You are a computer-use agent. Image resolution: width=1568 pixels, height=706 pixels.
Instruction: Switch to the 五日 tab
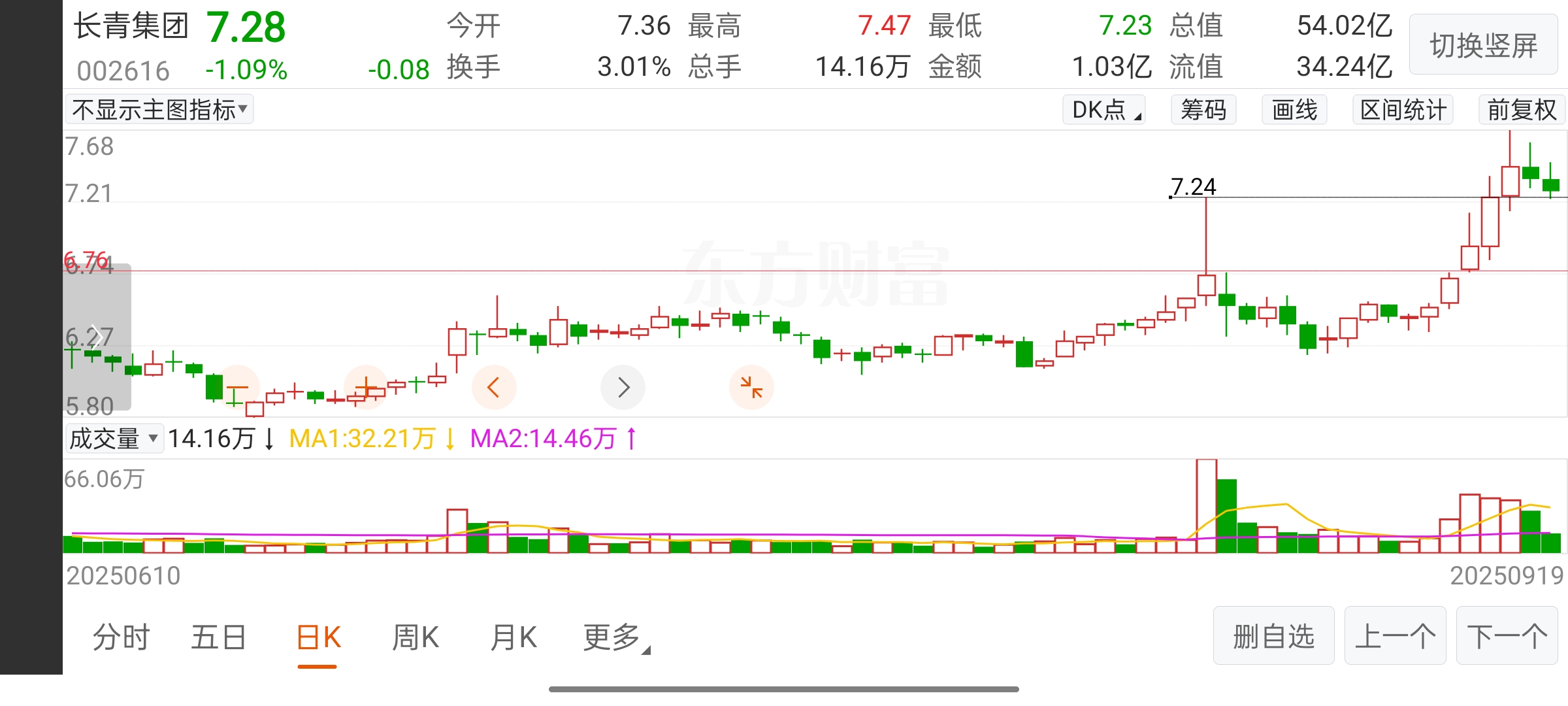(x=218, y=637)
